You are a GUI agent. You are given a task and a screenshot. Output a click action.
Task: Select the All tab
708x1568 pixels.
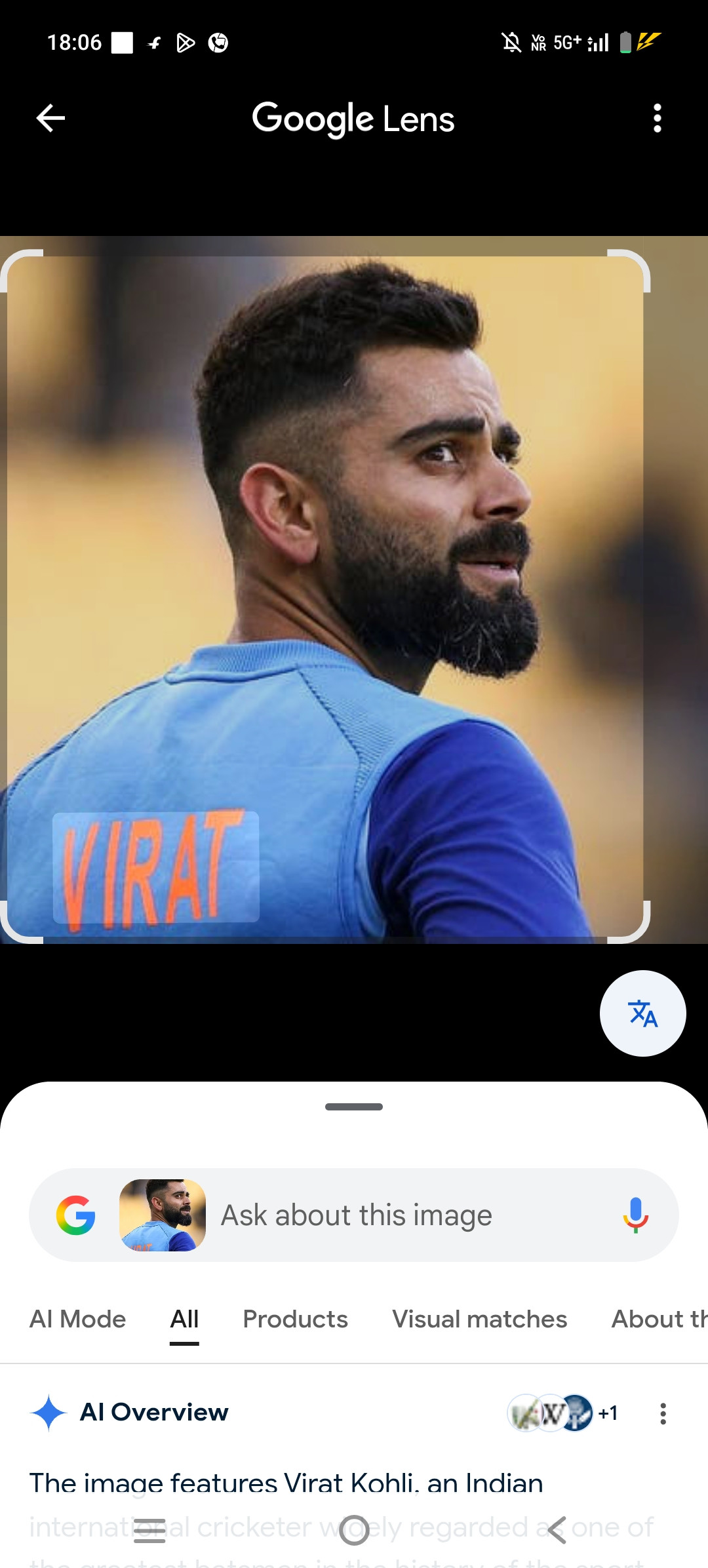[x=184, y=1319]
